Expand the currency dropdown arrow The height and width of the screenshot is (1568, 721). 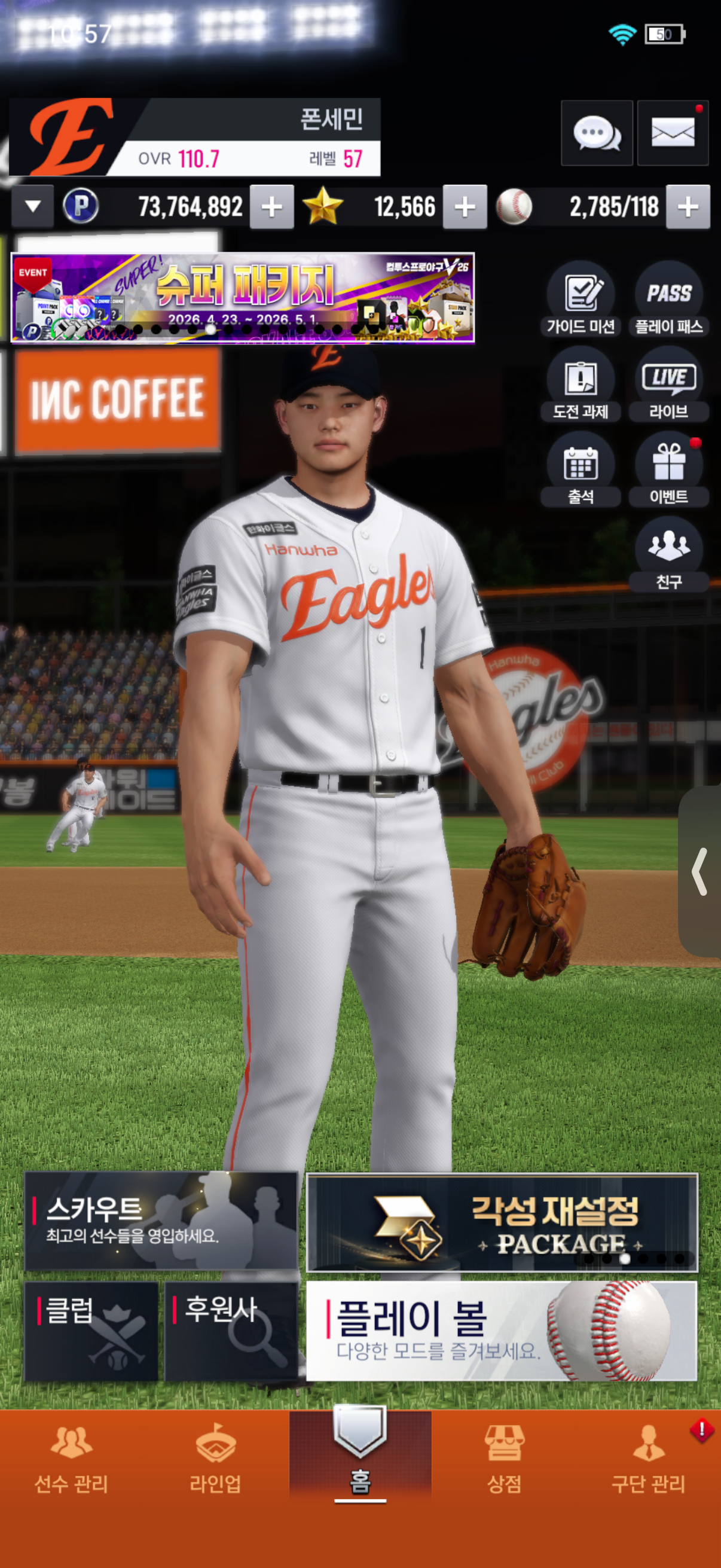pyautogui.click(x=33, y=206)
